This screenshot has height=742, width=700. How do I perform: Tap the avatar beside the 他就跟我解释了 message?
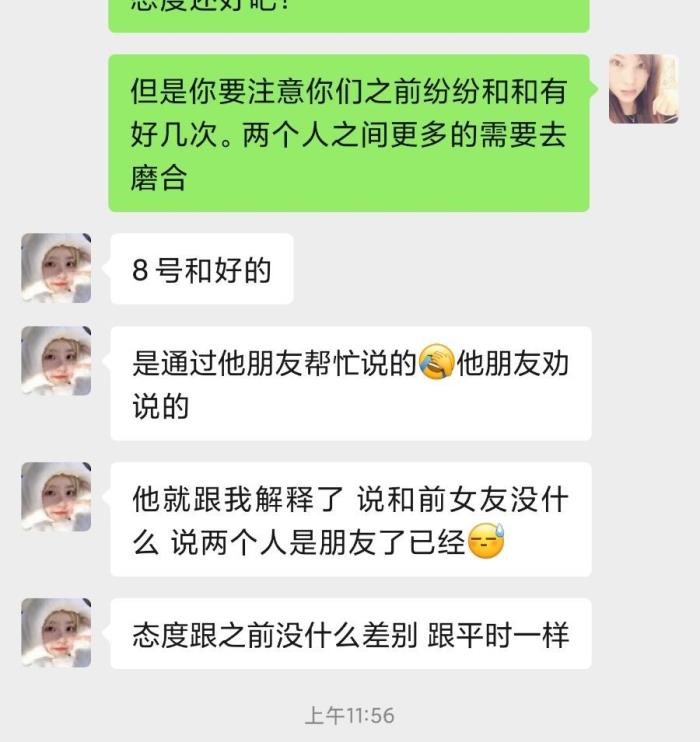(56, 497)
